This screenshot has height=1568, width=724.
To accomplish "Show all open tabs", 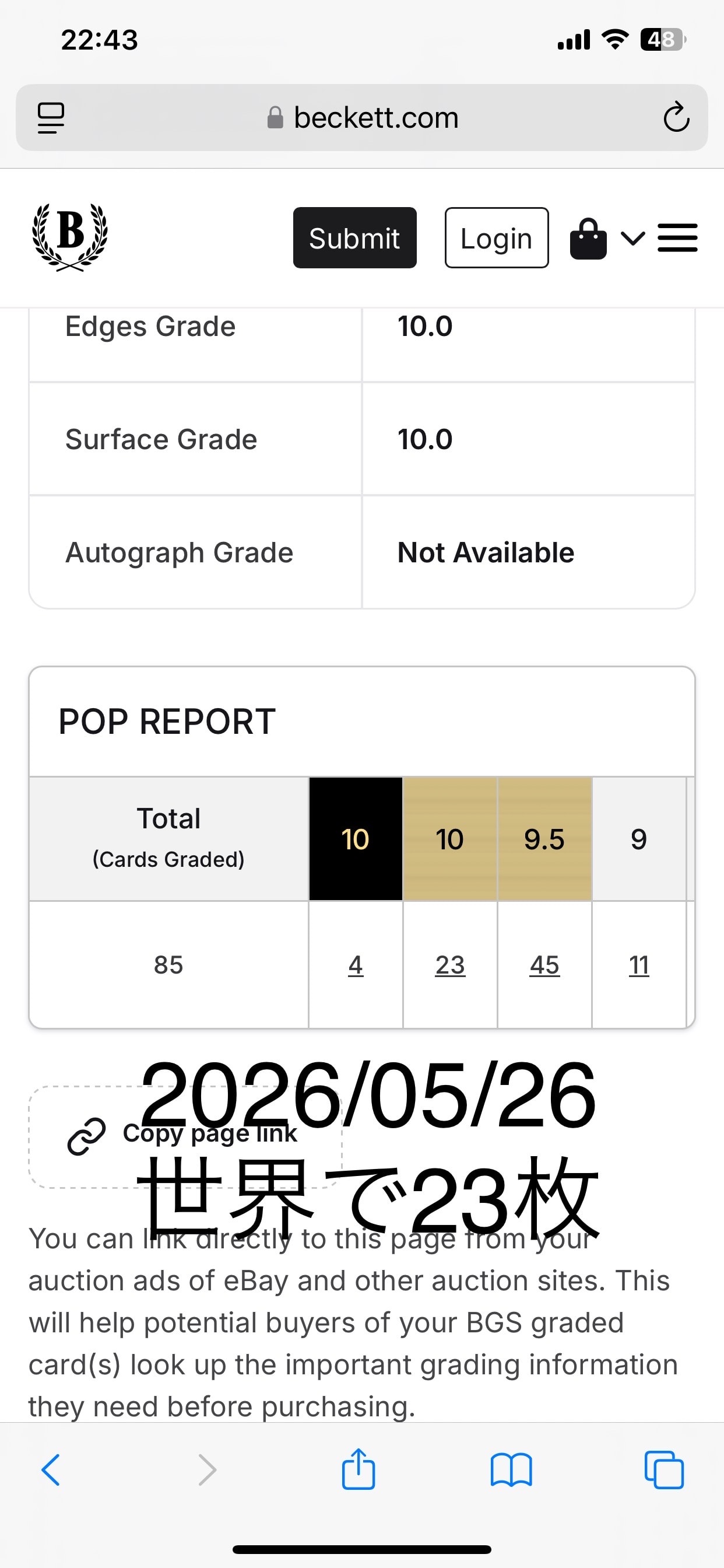I will click(664, 1470).
